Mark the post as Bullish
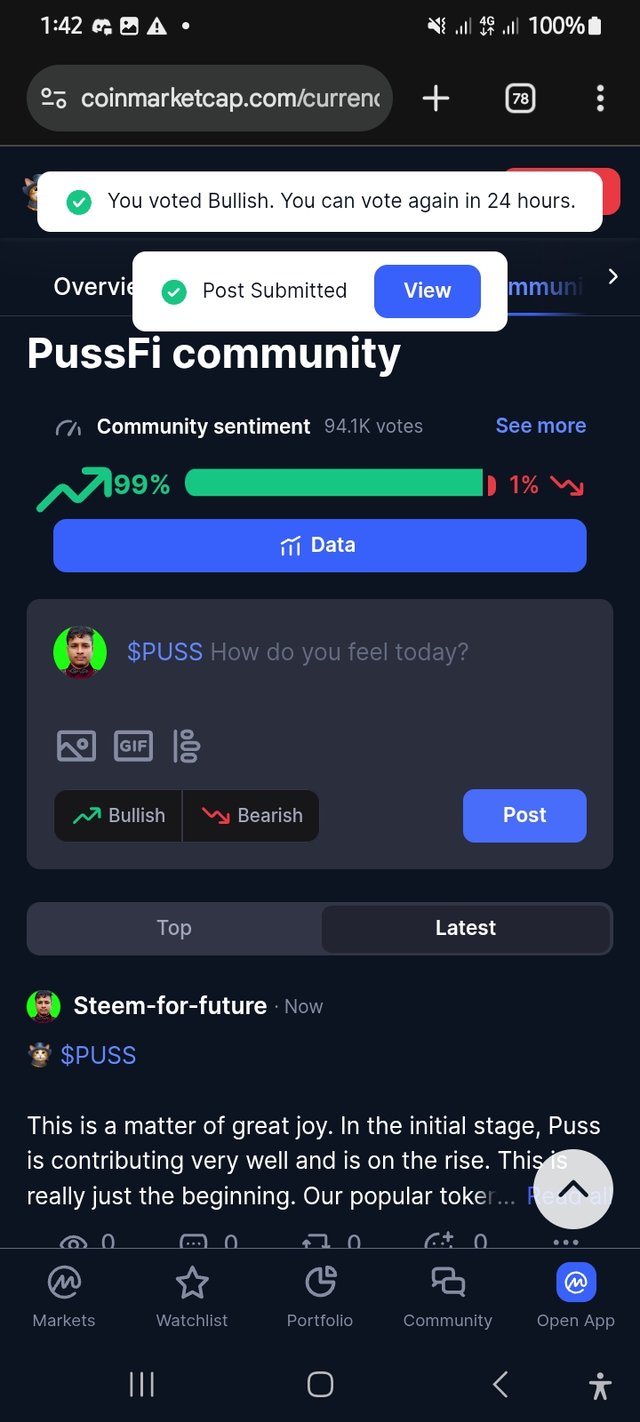Screen dimensions: 640x1422 [119, 815]
